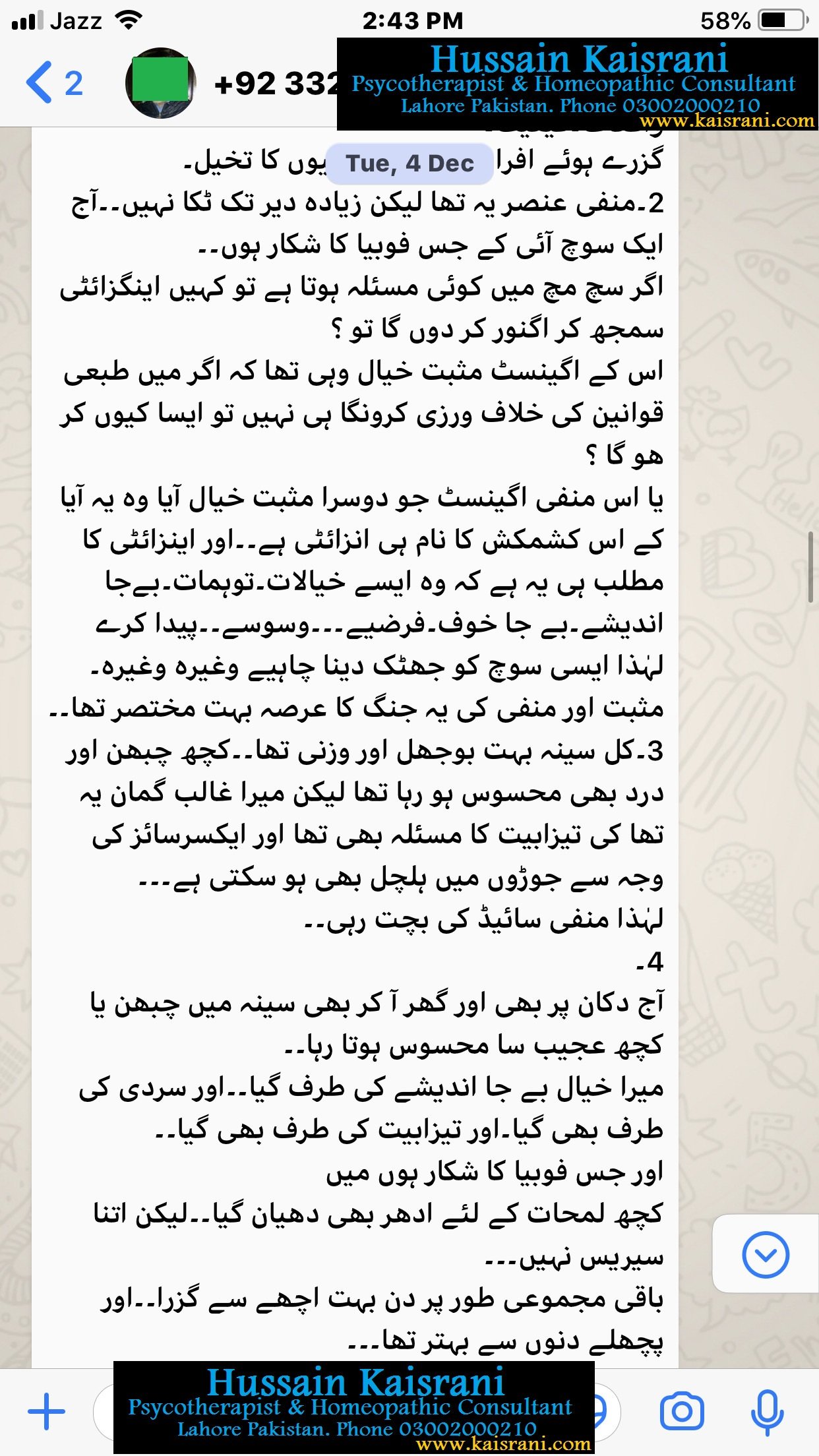The height and width of the screenshot is (1456, 819).
Task: Open the camera to take a photo
Action: [x=681, y=1412]
